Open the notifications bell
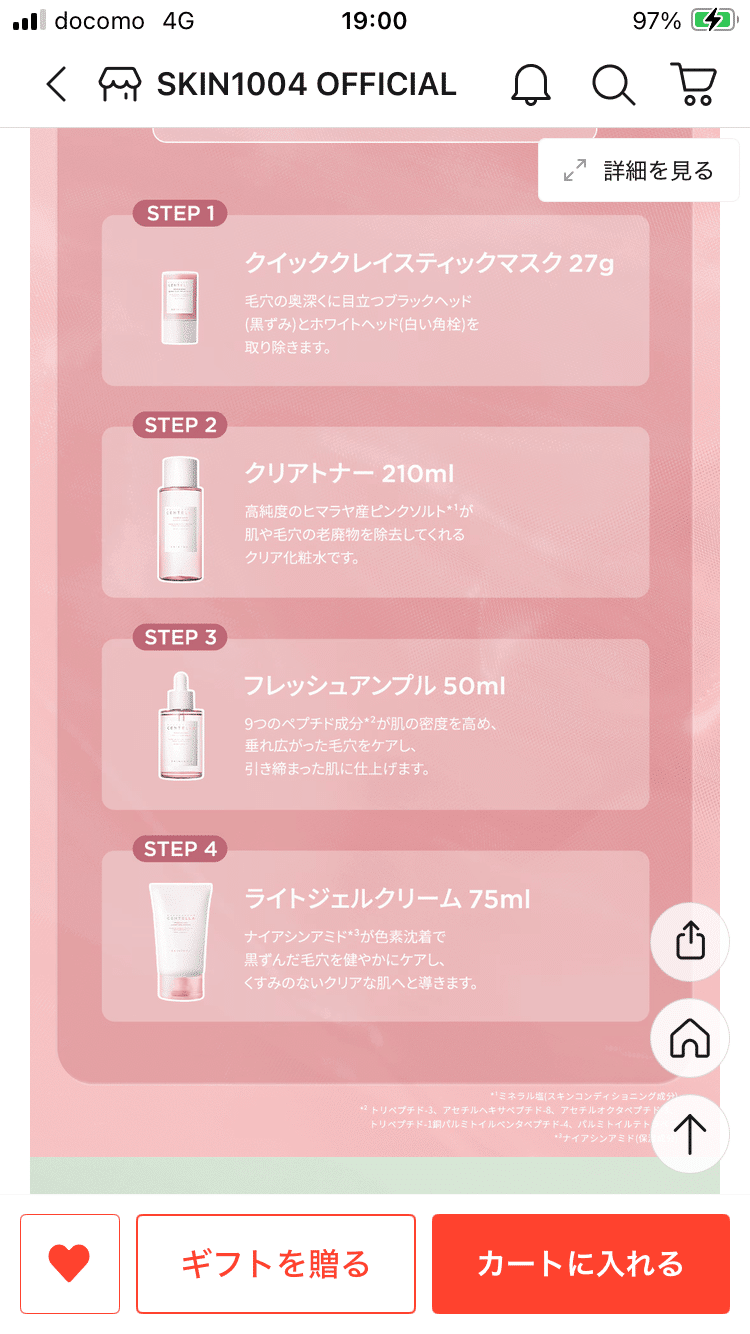750x1334 pixels. (x=531, y=85)
